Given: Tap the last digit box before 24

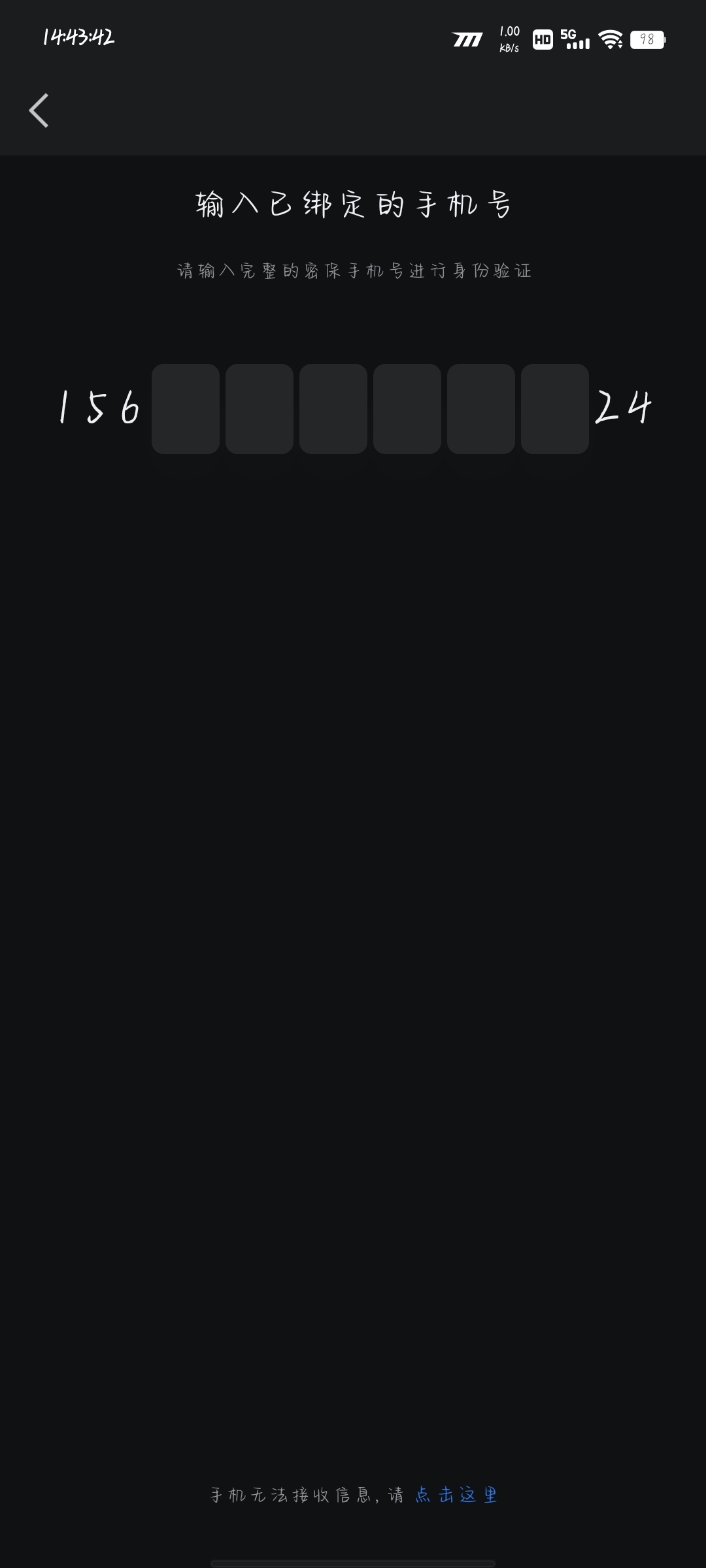Looking at the screenshot, I should coord(555,409).
